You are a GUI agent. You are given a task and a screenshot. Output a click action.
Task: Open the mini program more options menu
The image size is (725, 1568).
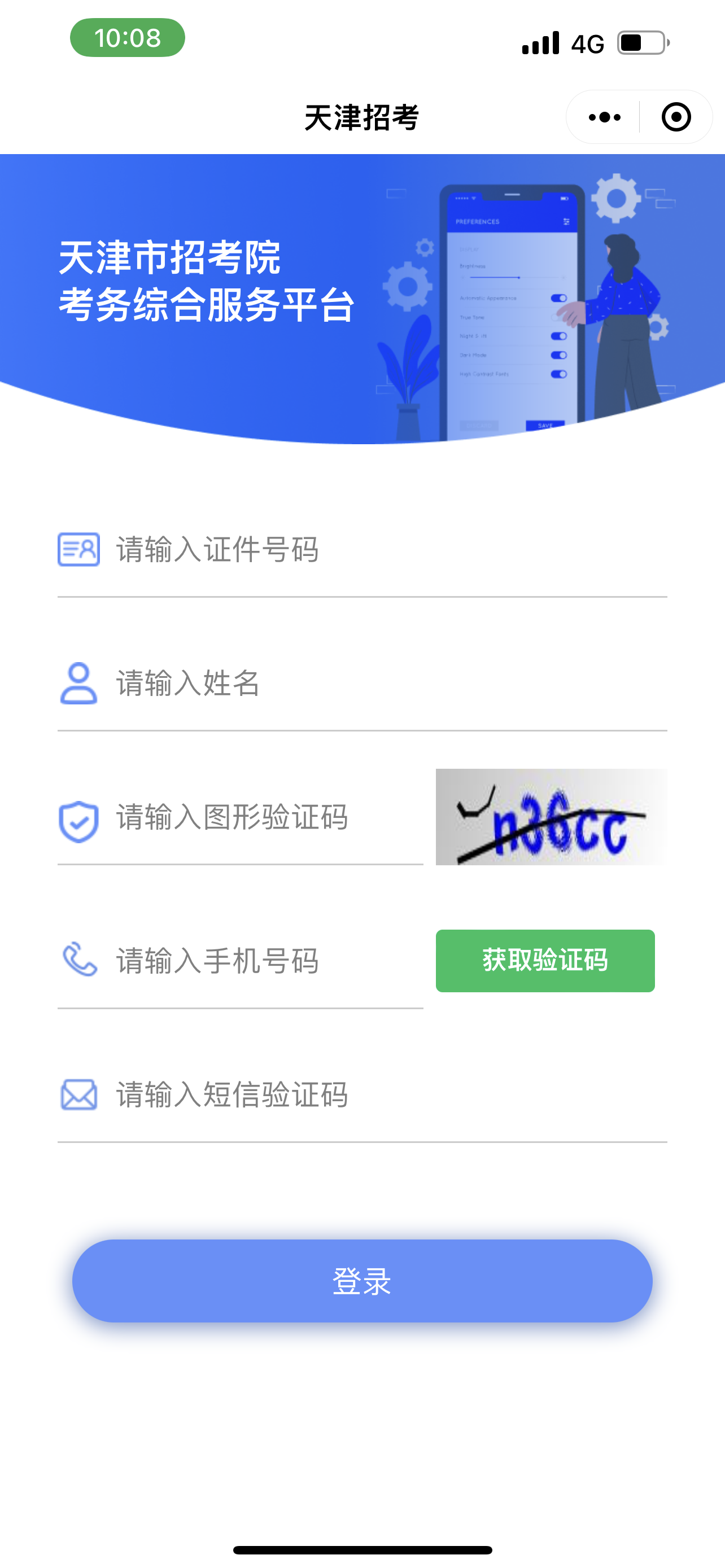click(605, 117)
